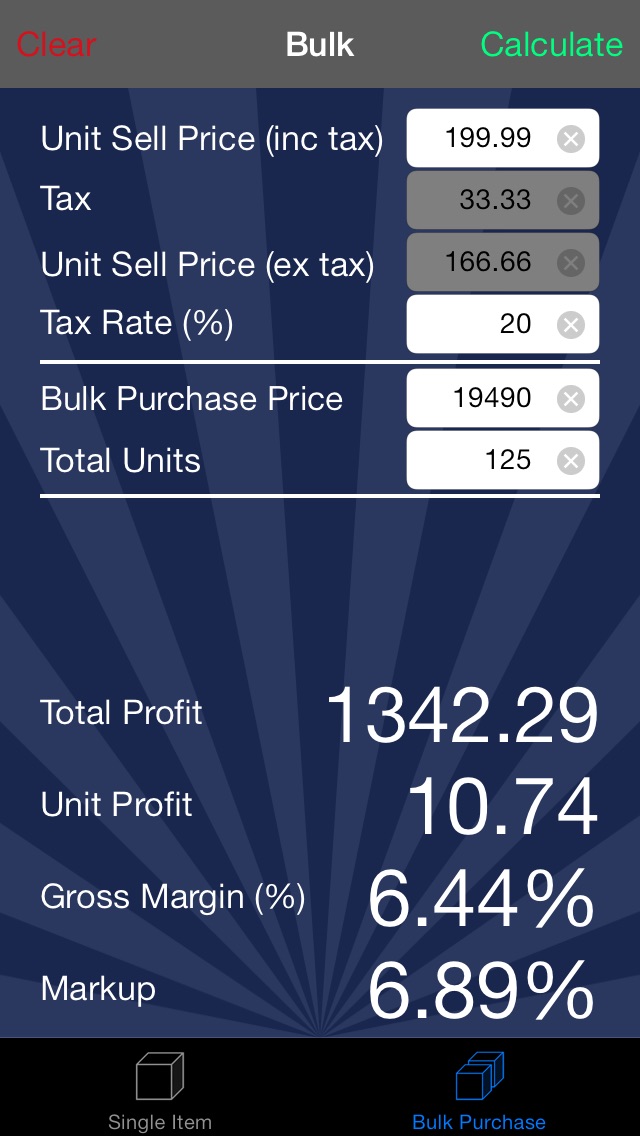Image resolution: width=640 pixels, height=1136 pixels.
Task: Tap Calculate to compute profit
Action: point(551,44)
